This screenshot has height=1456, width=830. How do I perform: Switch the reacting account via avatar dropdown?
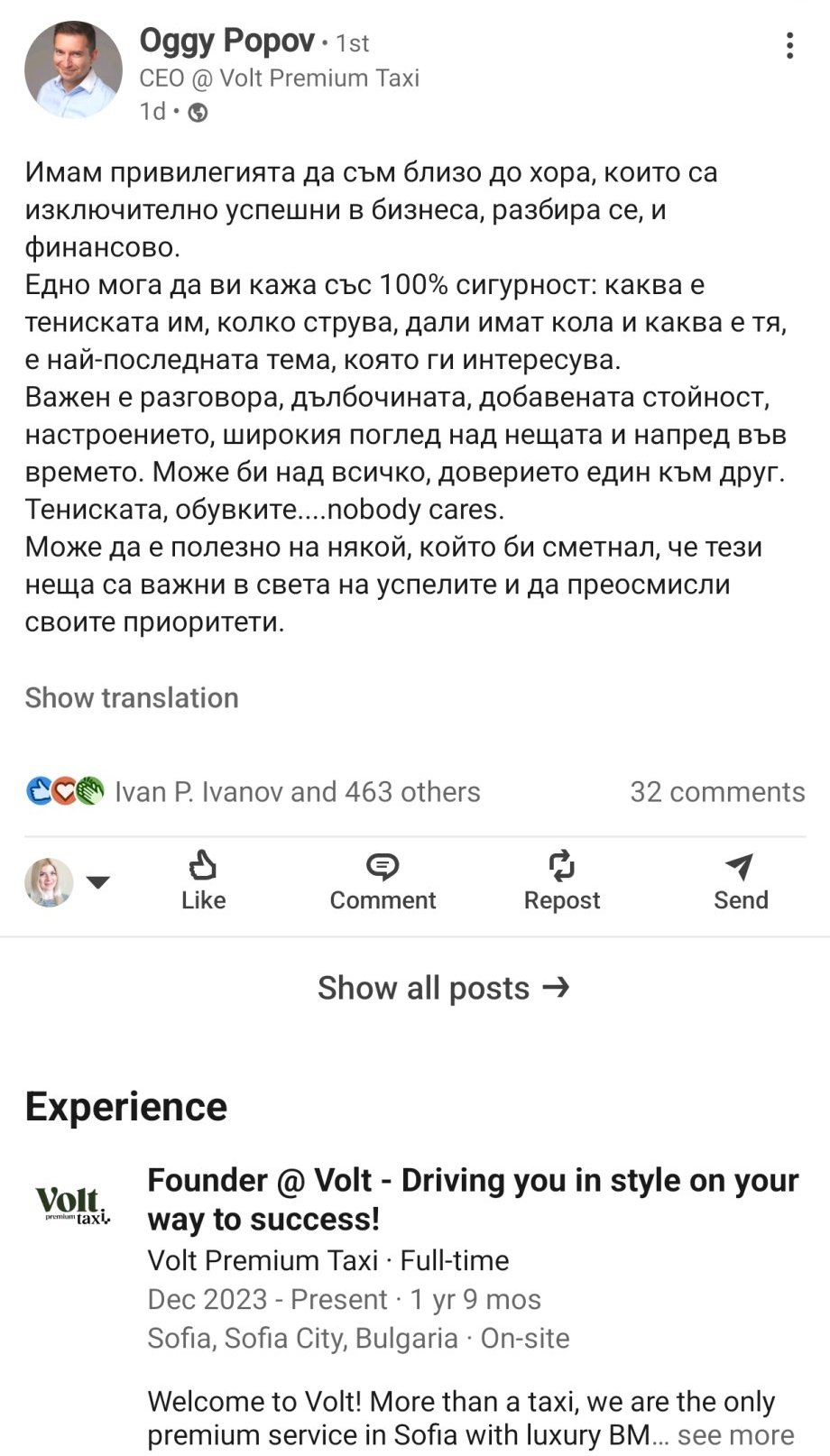67,881
